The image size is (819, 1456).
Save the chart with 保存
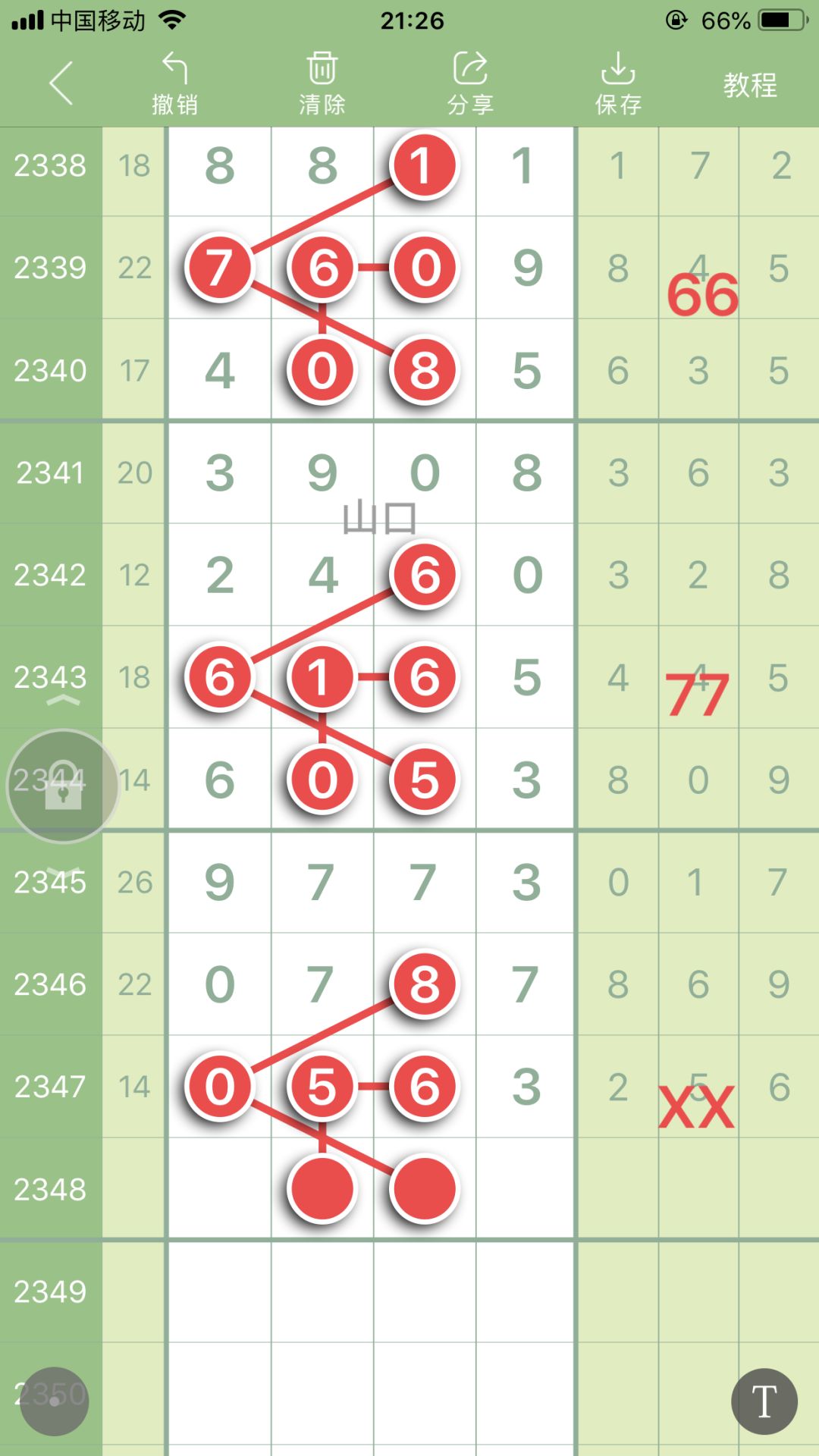point(618,83)
